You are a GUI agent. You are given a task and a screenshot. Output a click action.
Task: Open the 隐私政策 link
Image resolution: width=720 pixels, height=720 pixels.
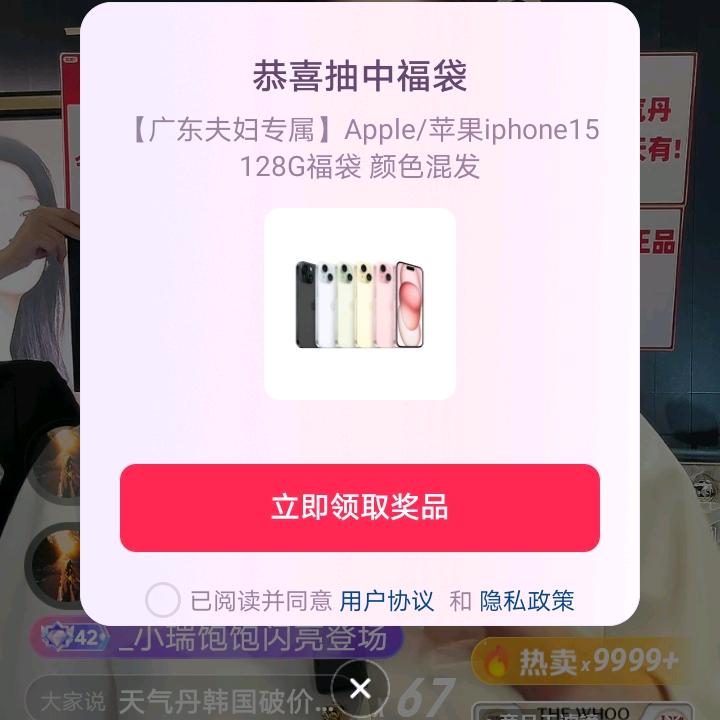pyautogui.click(x=527, y=601)
